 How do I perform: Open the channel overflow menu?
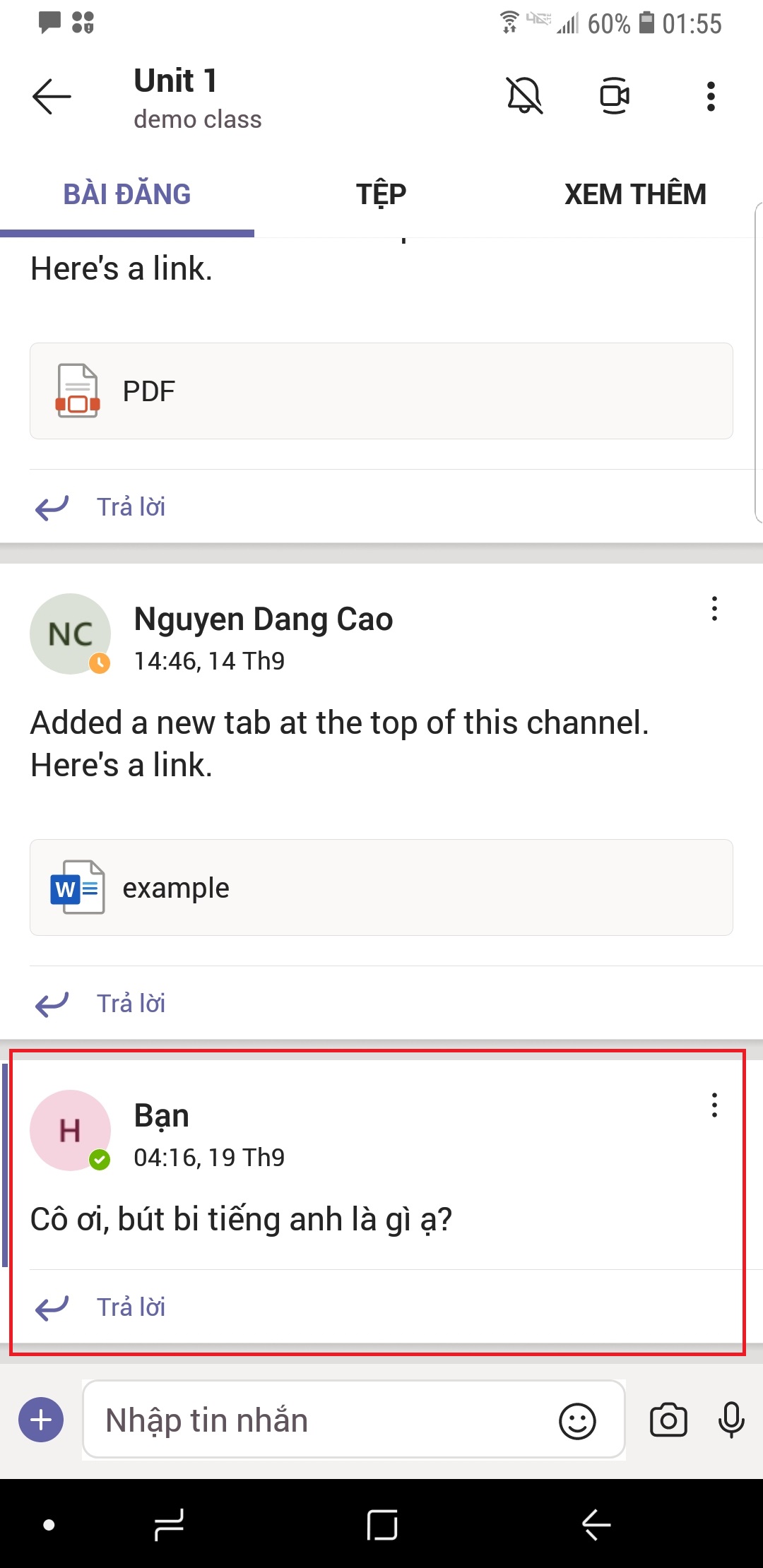[x=711, y=96]
